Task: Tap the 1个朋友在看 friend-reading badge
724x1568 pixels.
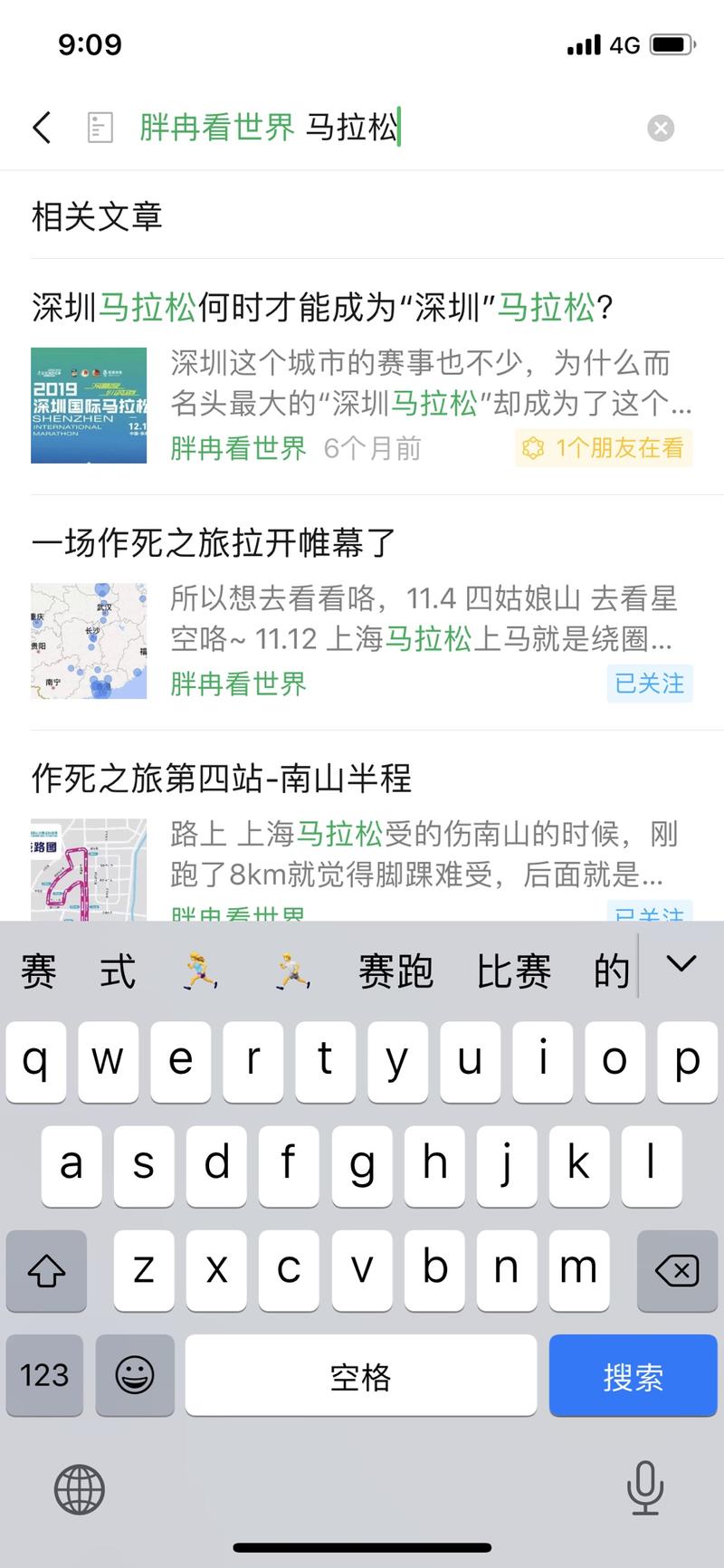Action: [x=605, y=448]
